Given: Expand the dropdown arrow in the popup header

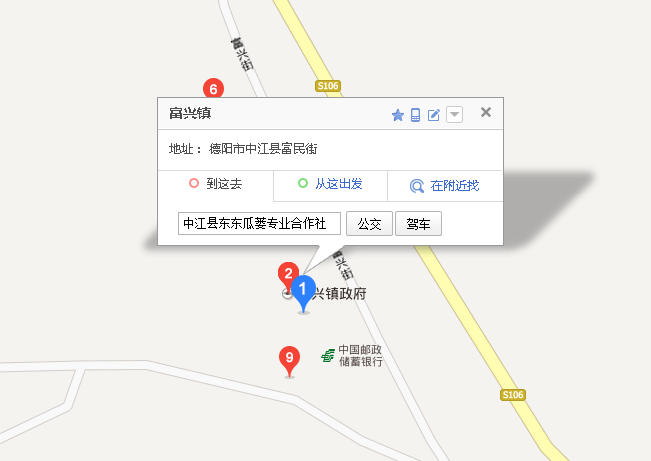Looking at the screenshot, I should [x=454, y=115].
